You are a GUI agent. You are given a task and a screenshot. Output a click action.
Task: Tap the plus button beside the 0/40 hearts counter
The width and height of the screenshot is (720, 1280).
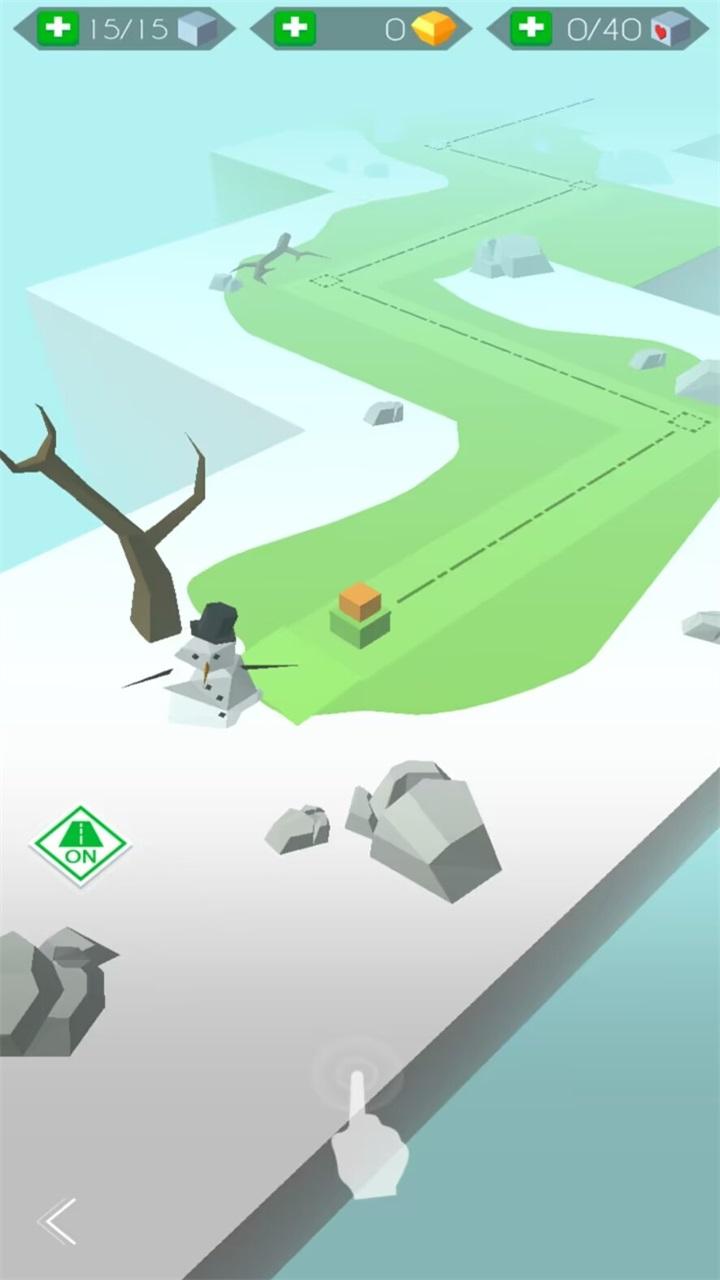[x=531, y=29]
